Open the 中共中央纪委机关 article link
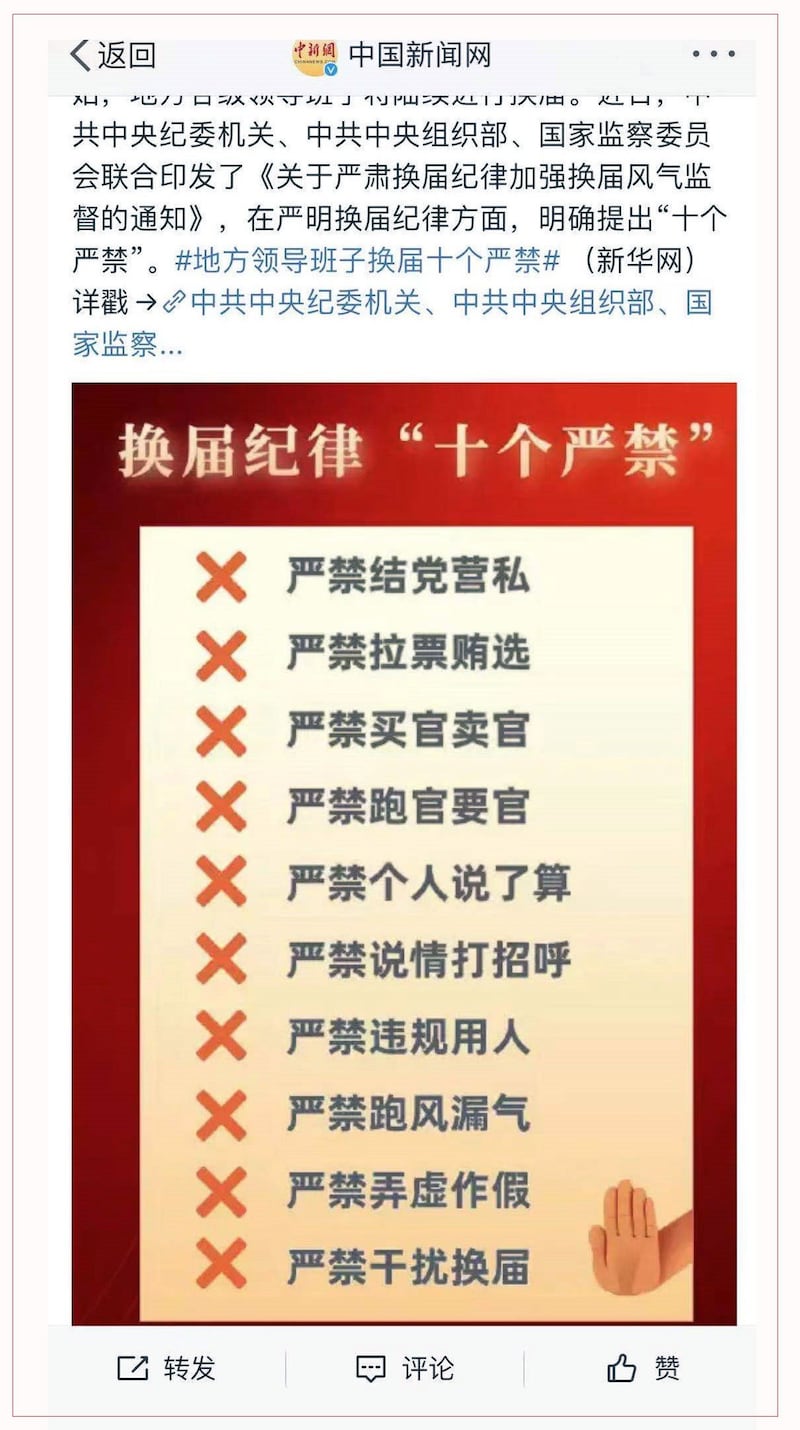Viewport: 800px width, 1430px height. coord(440,303)
